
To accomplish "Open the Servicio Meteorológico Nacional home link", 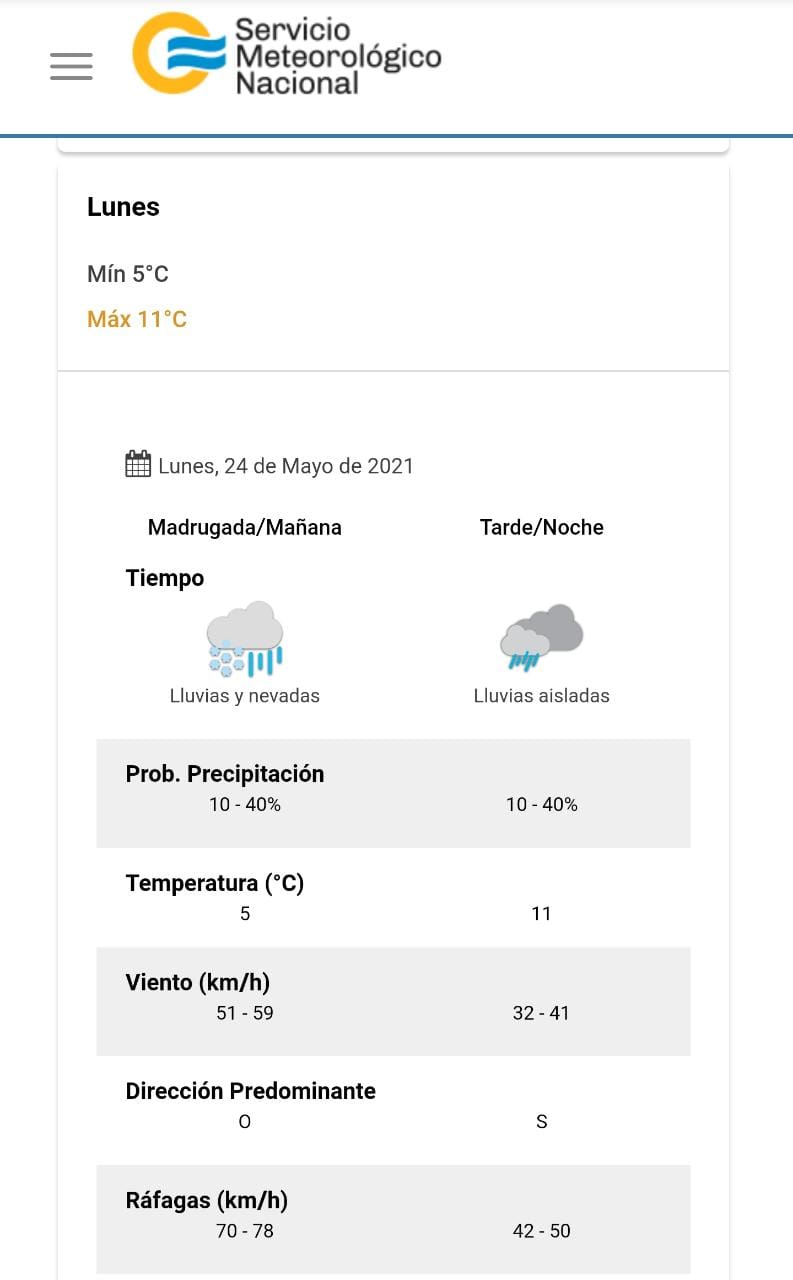I will [x=287, y=55].
